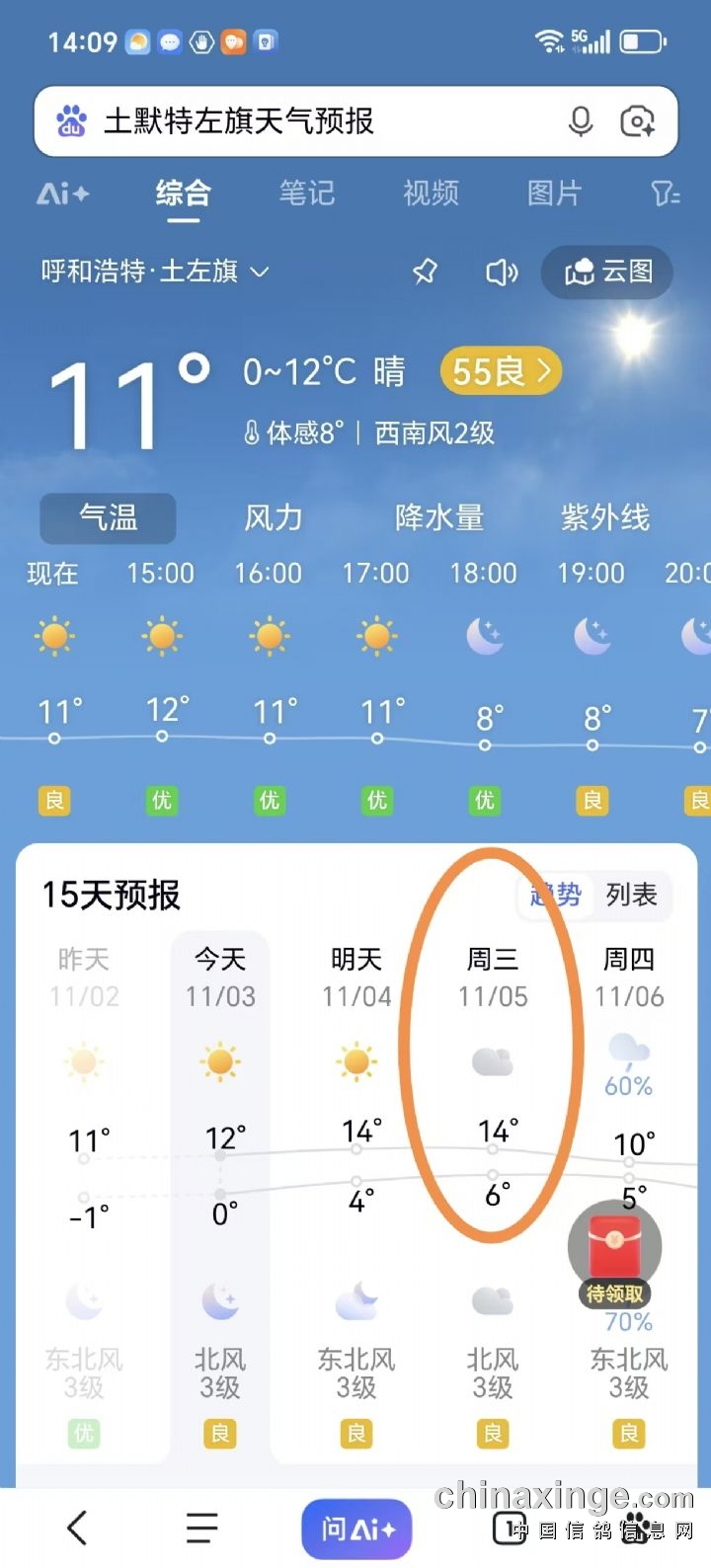The width and height of the screenshot is (711, 1568).
Task: Switch to the Ai+ tab
Action: pos(63,193)
